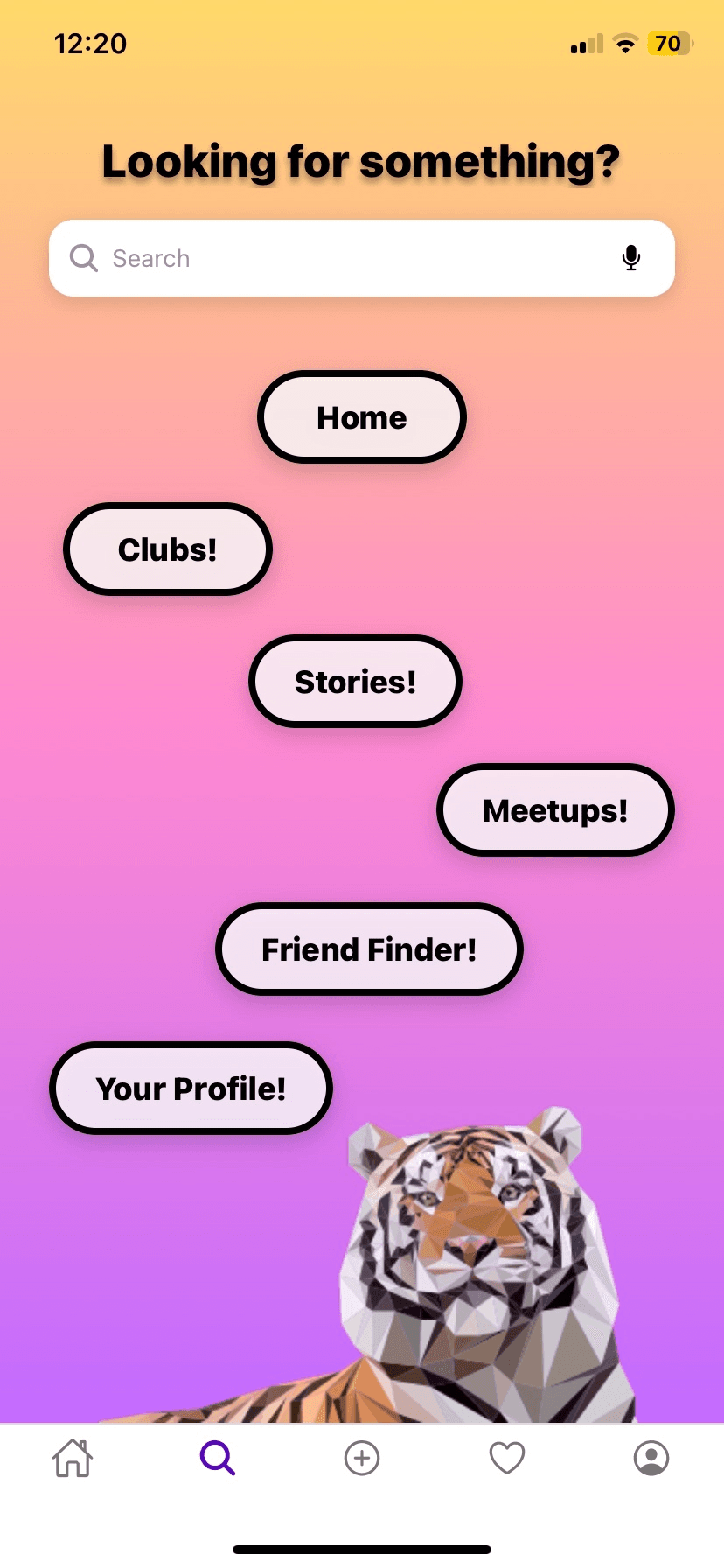Tap the Wi-Fi indicator in status bar
The width and height of the screenshot is (724, 1568).
coord(624,44)
